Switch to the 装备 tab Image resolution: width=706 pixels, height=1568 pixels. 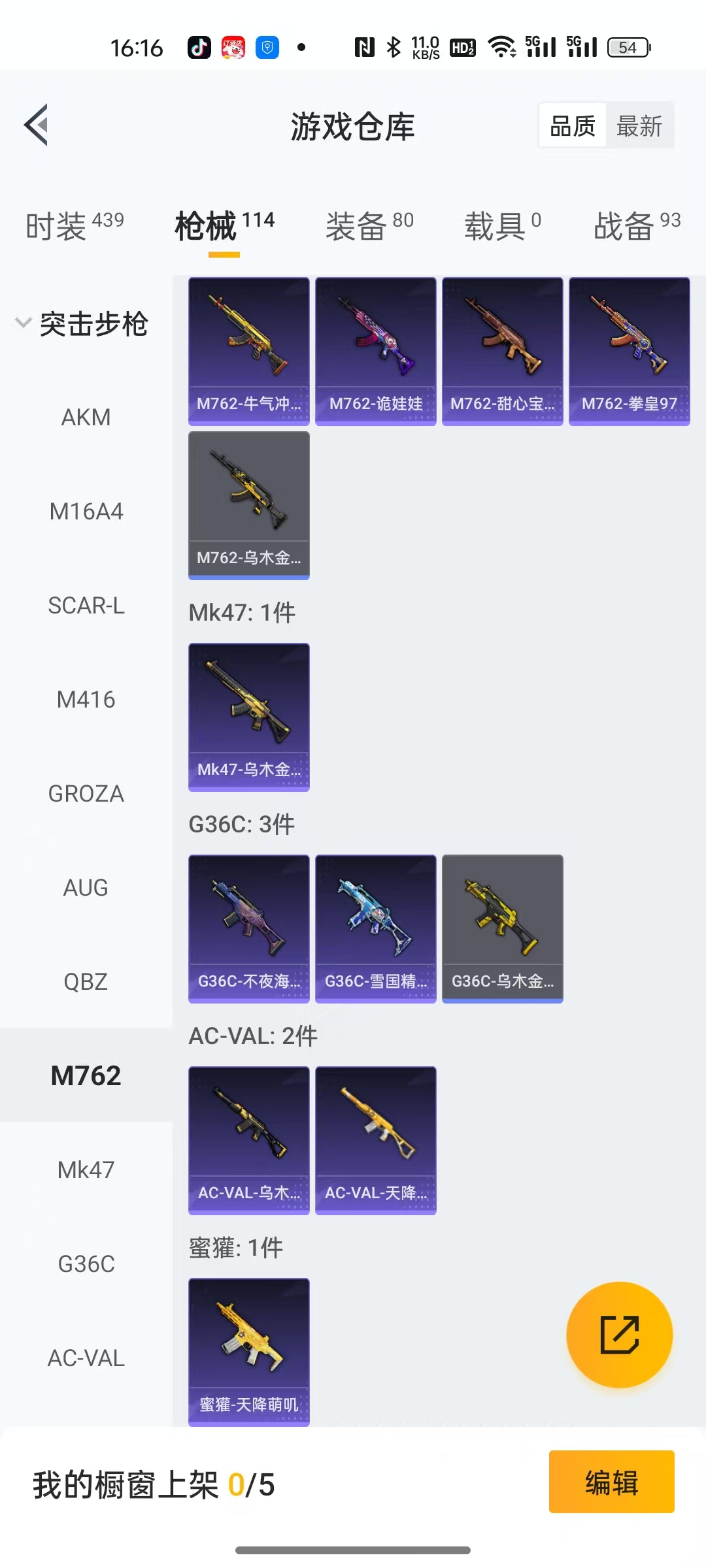tap(369, 226)
